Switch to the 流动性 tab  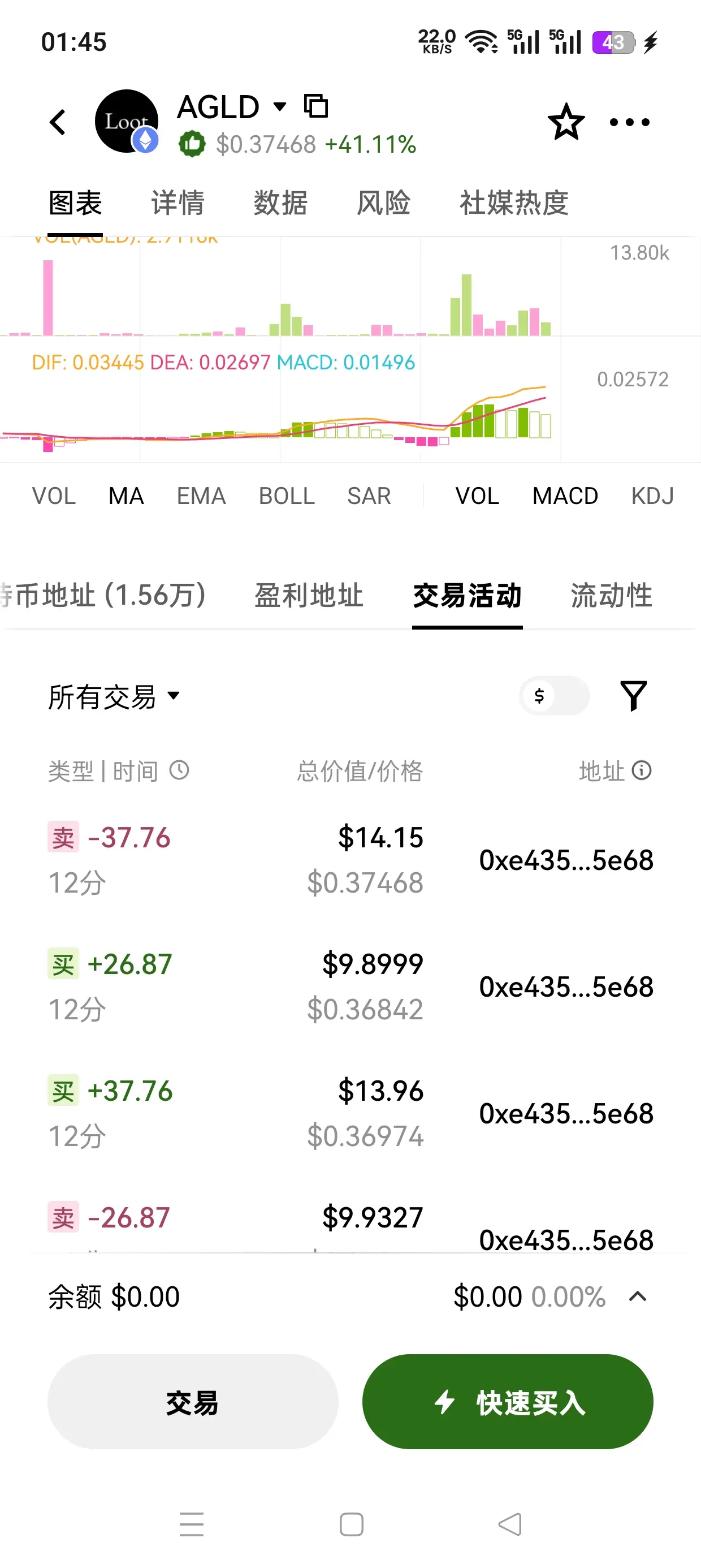pos(612,595)
